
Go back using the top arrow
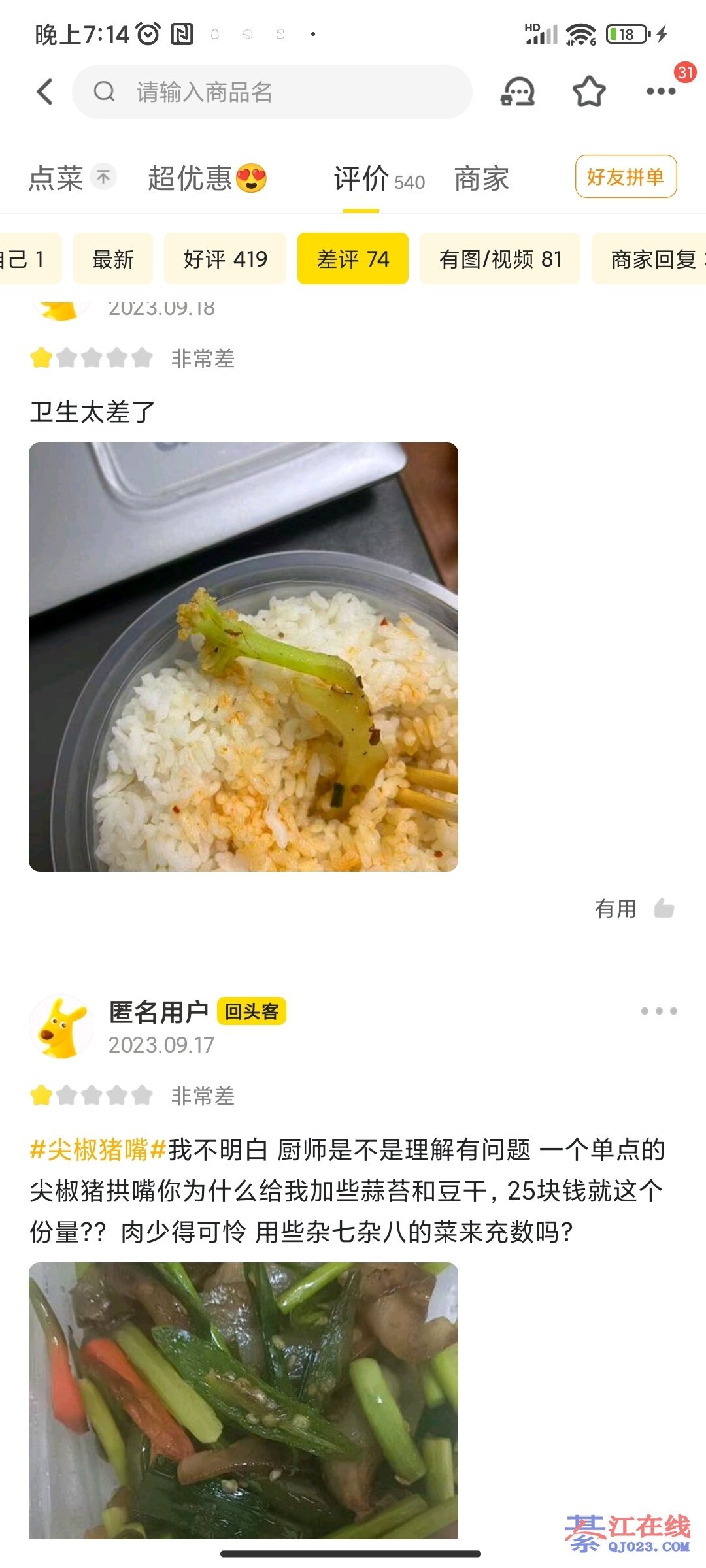[44, 91]
